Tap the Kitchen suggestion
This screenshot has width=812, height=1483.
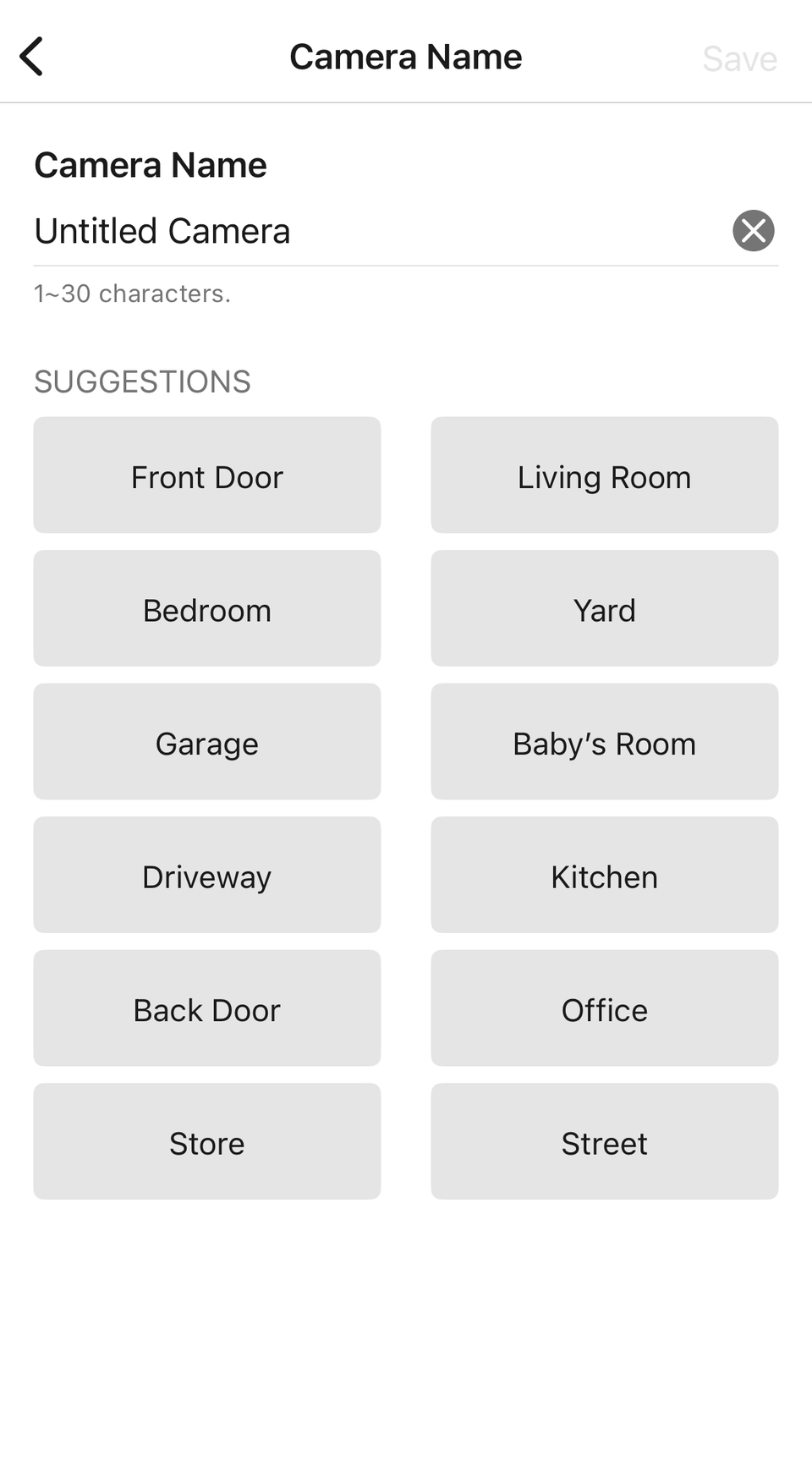point(605,876)
